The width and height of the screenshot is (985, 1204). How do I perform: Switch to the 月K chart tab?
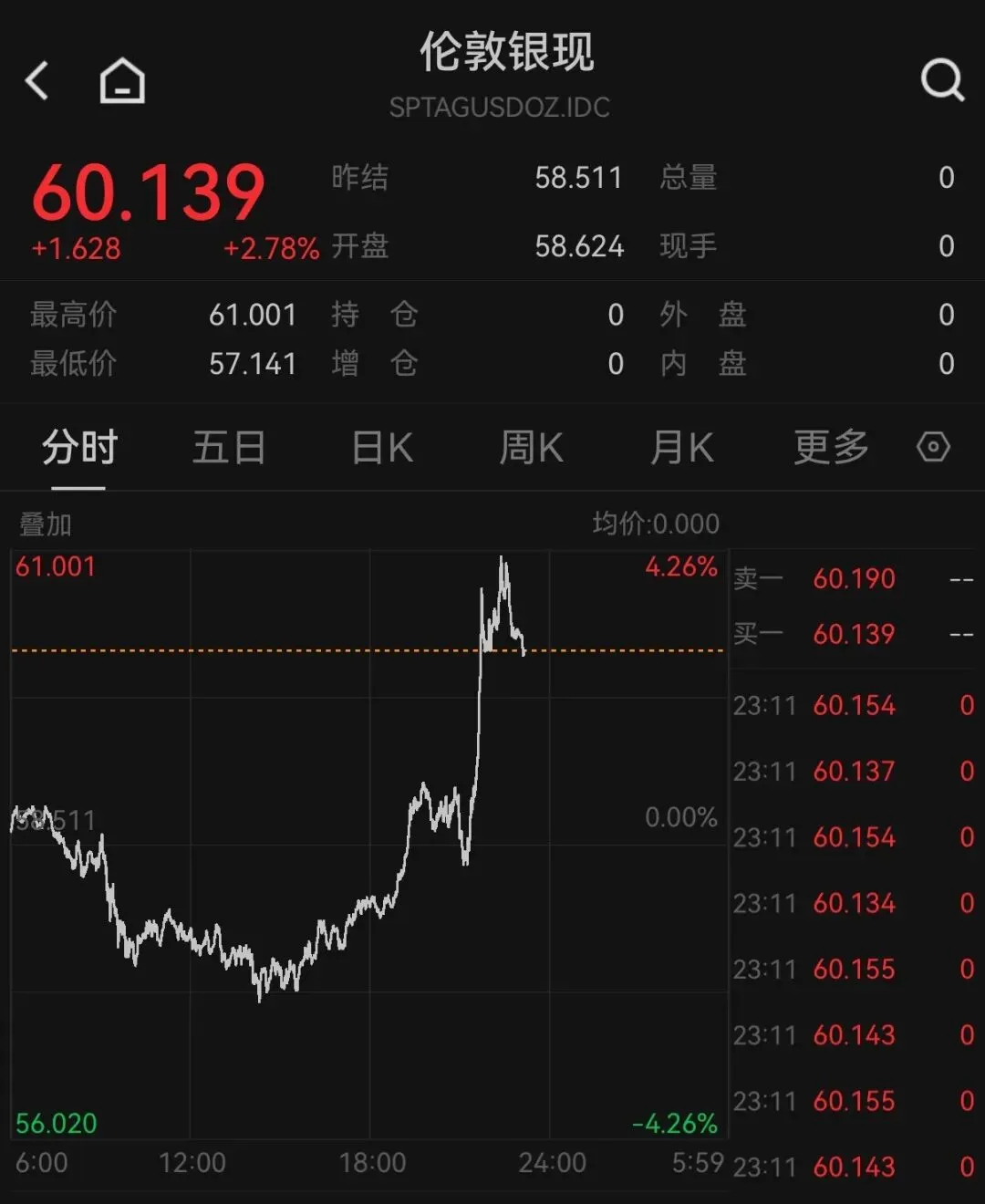(681, 448)
